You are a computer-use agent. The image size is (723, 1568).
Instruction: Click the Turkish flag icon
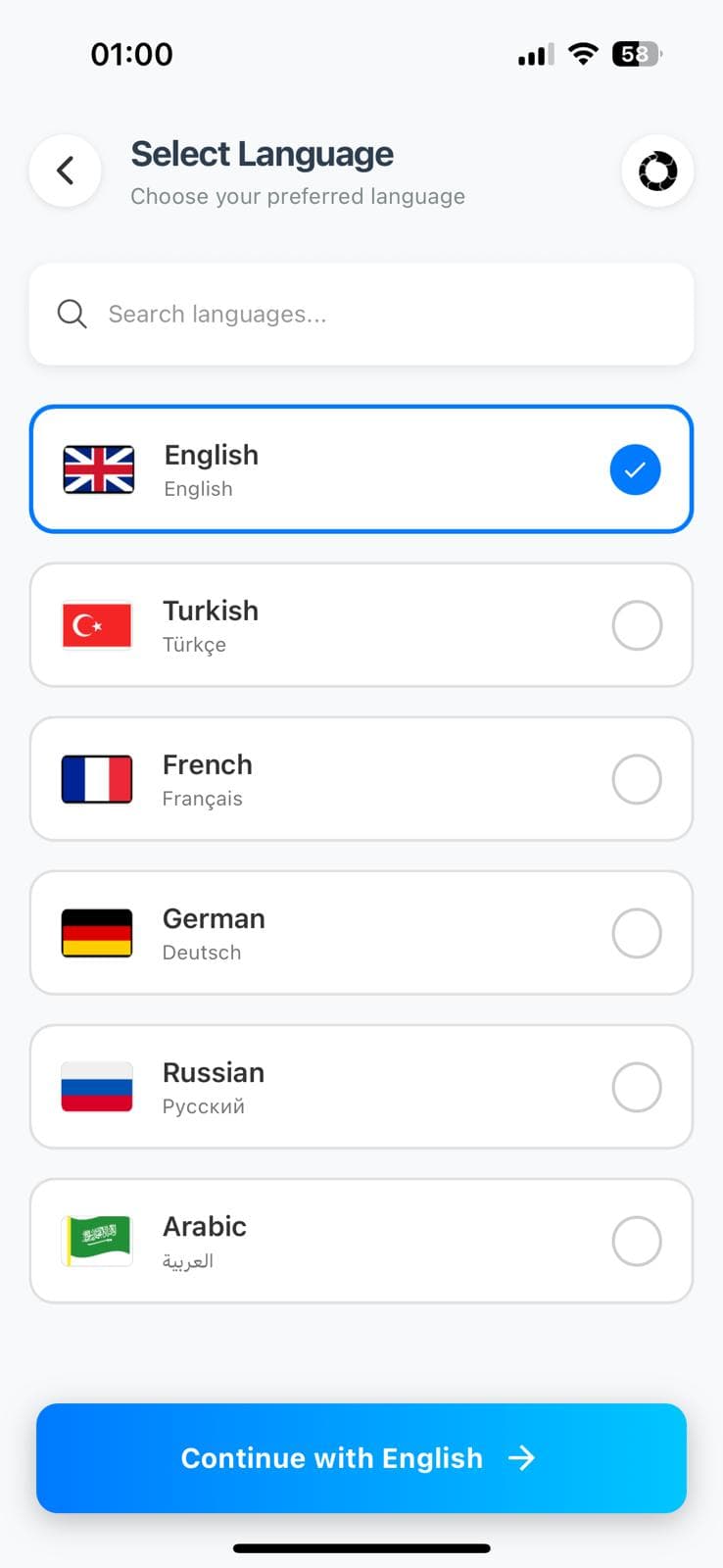(97, 624)
